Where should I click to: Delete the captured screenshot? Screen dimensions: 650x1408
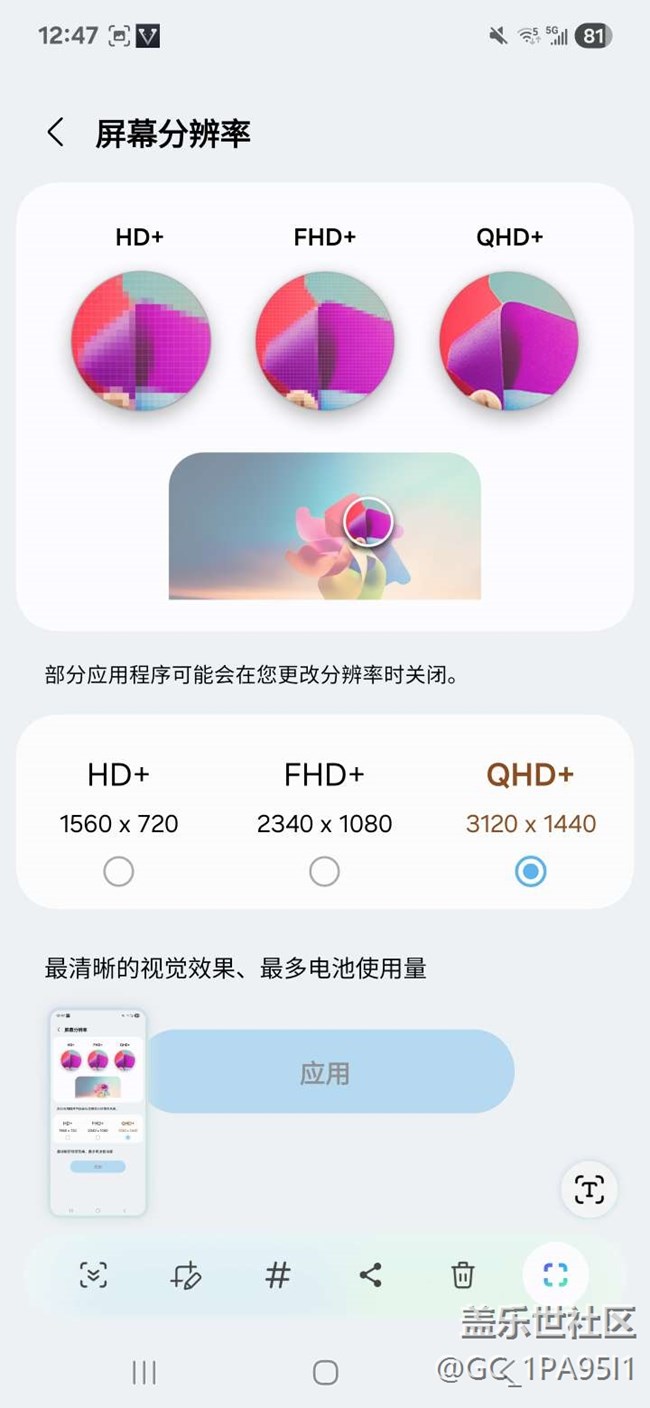click(462, 1275)
